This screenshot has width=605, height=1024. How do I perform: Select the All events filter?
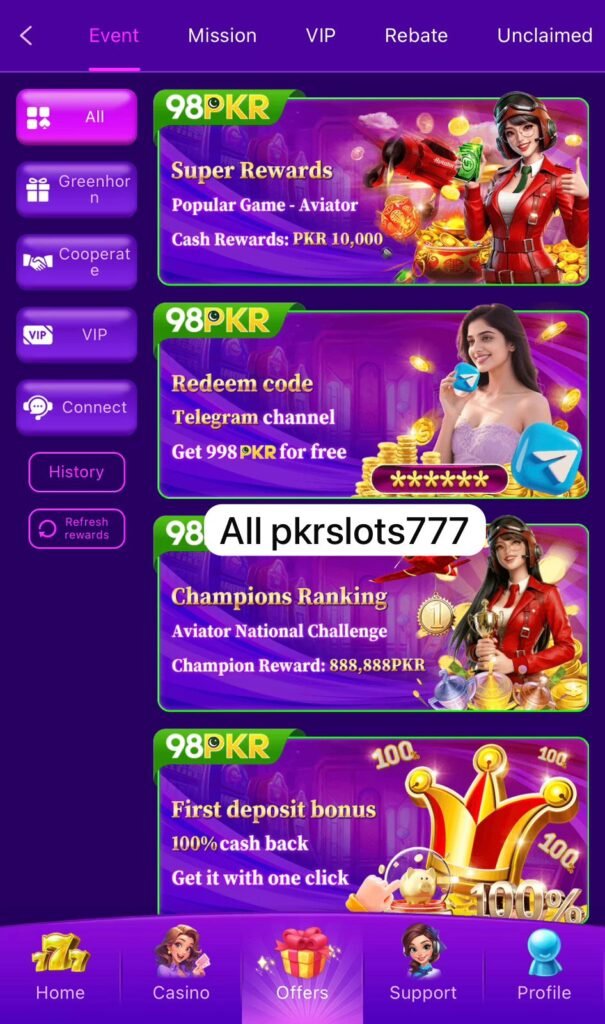[77, 117]
